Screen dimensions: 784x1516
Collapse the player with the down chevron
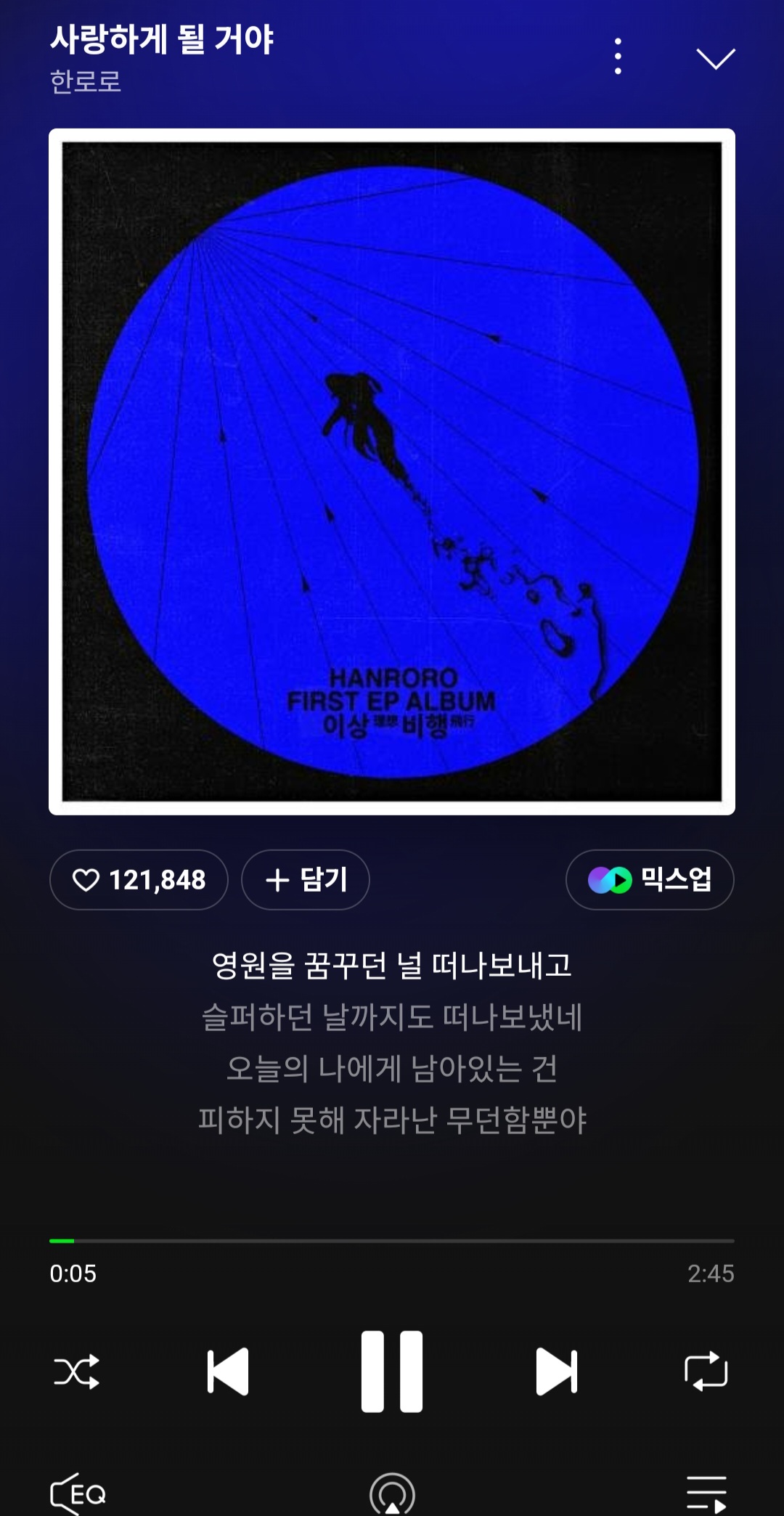point(716,58)
